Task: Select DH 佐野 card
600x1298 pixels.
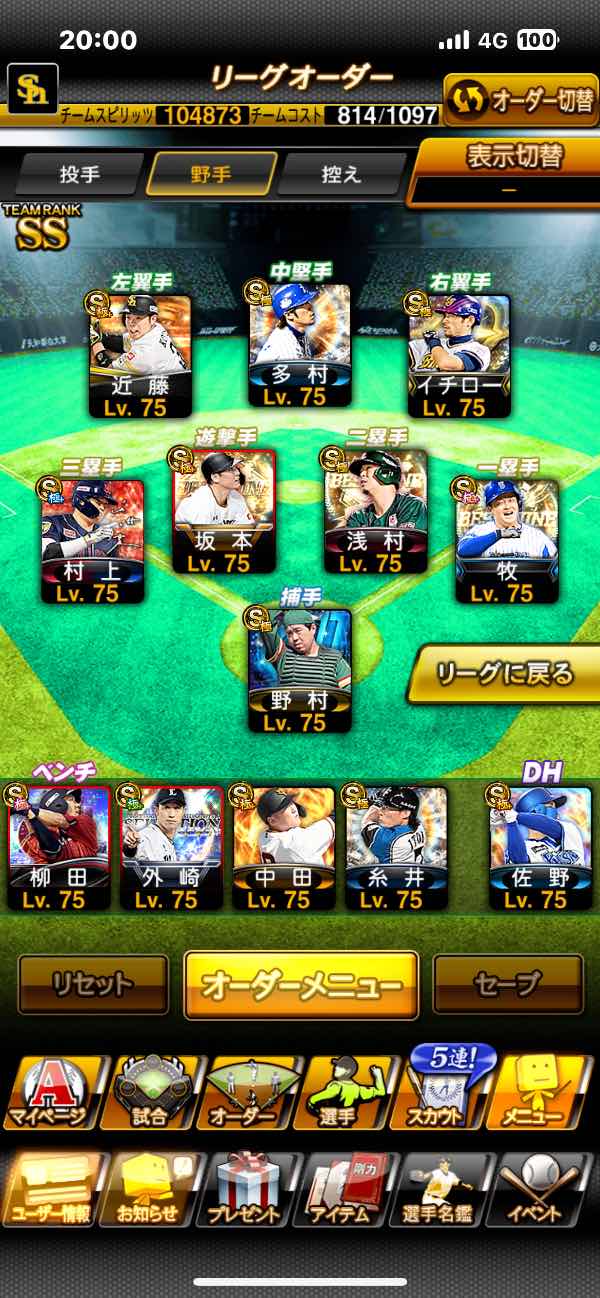Action: [540, 847]
